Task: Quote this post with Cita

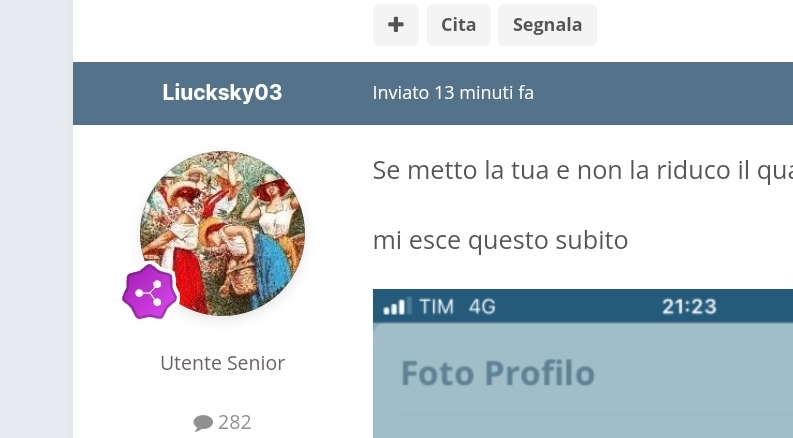Action: click(x=458, y=25)
